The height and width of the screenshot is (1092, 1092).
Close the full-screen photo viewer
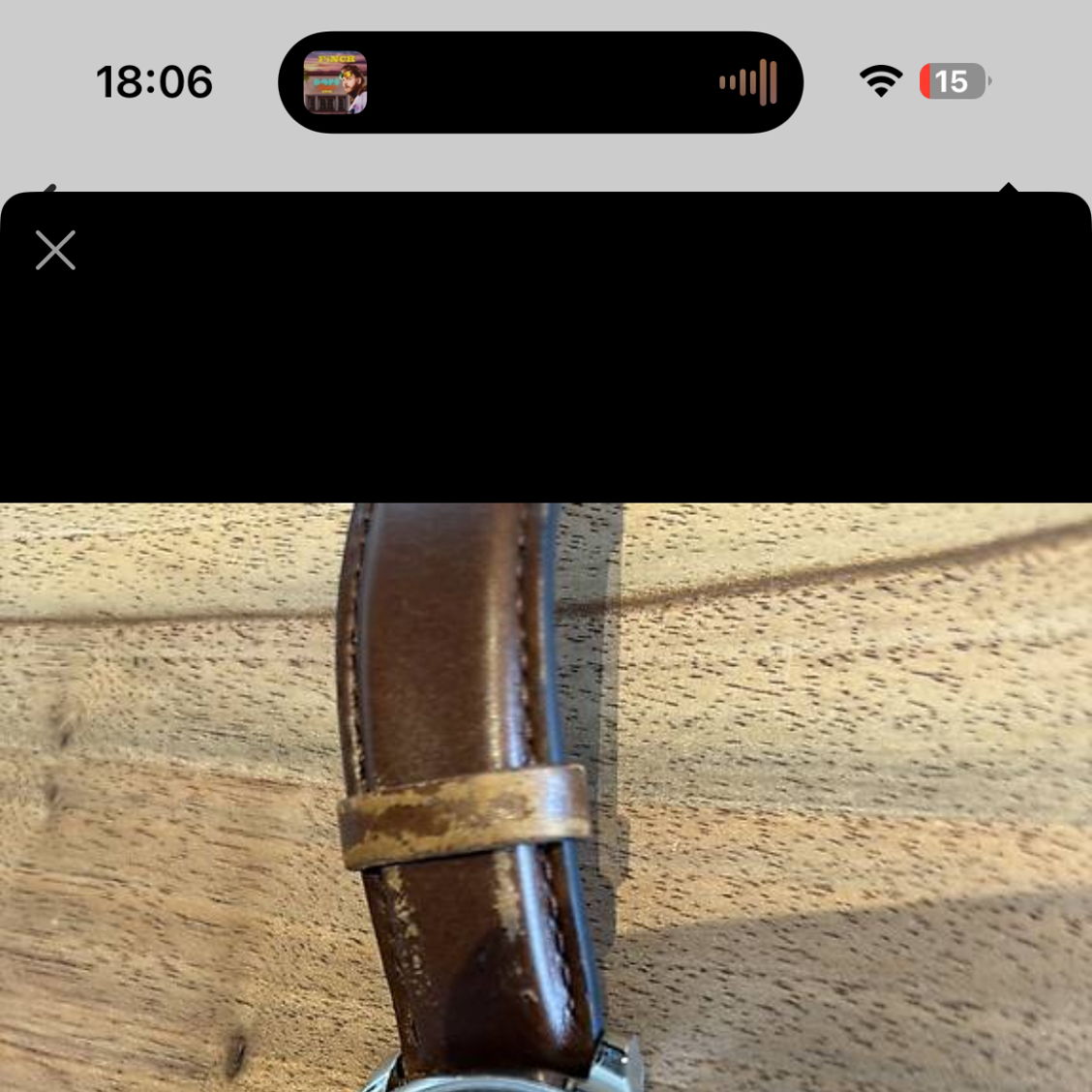55,250
